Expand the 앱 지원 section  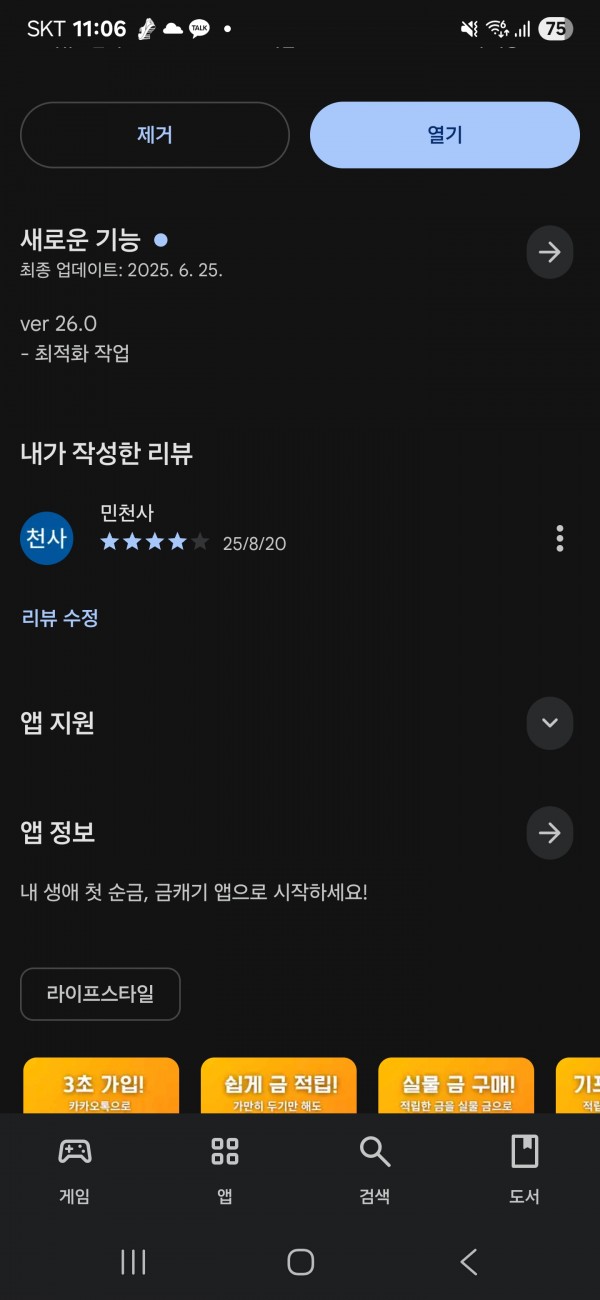(550, 723)
